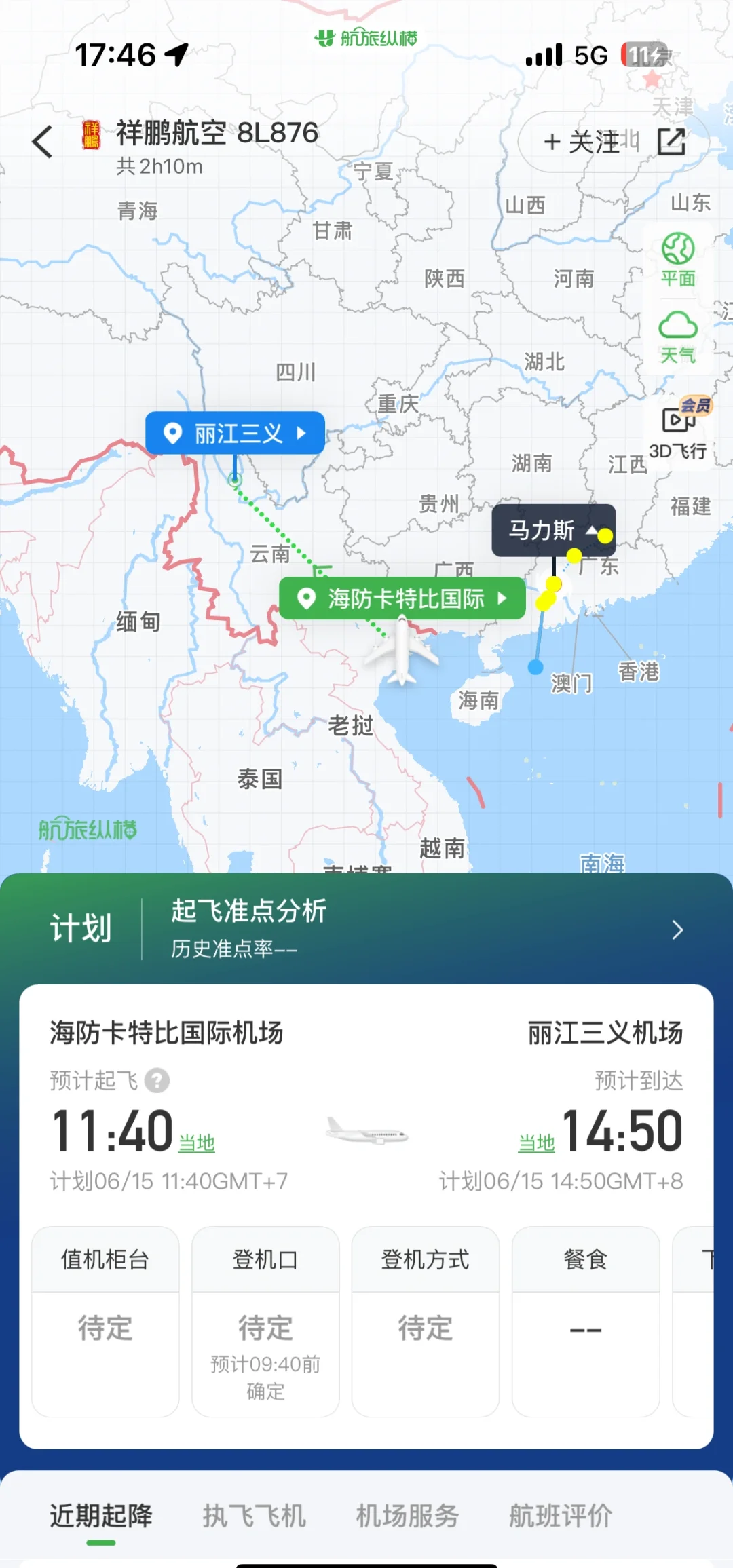This screenshot has width=733, height=1568.
Task: Open the 3D飞行 flight view
Action: [x=677, y=430]
